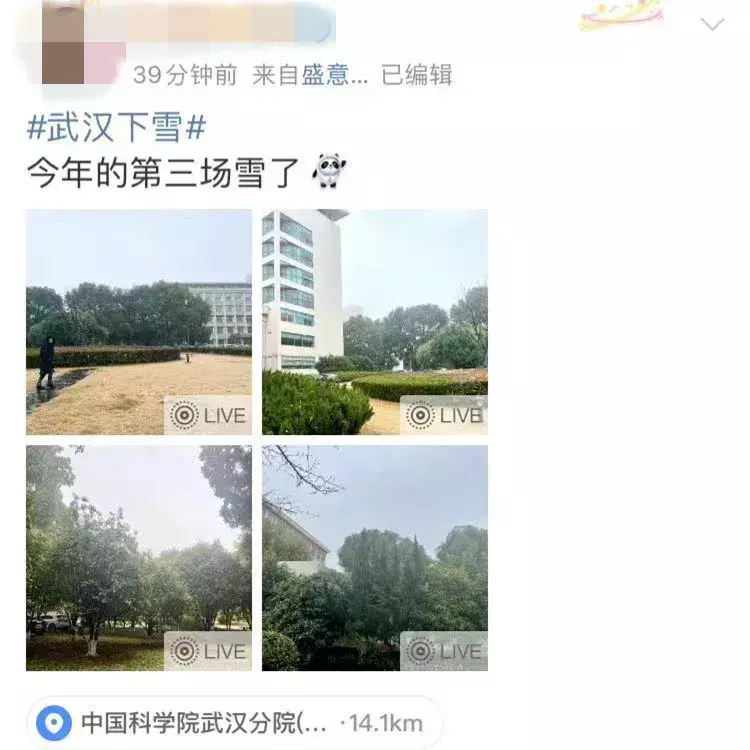
Task: Open the bottom-left trees photo
Action: click(138, 557)
